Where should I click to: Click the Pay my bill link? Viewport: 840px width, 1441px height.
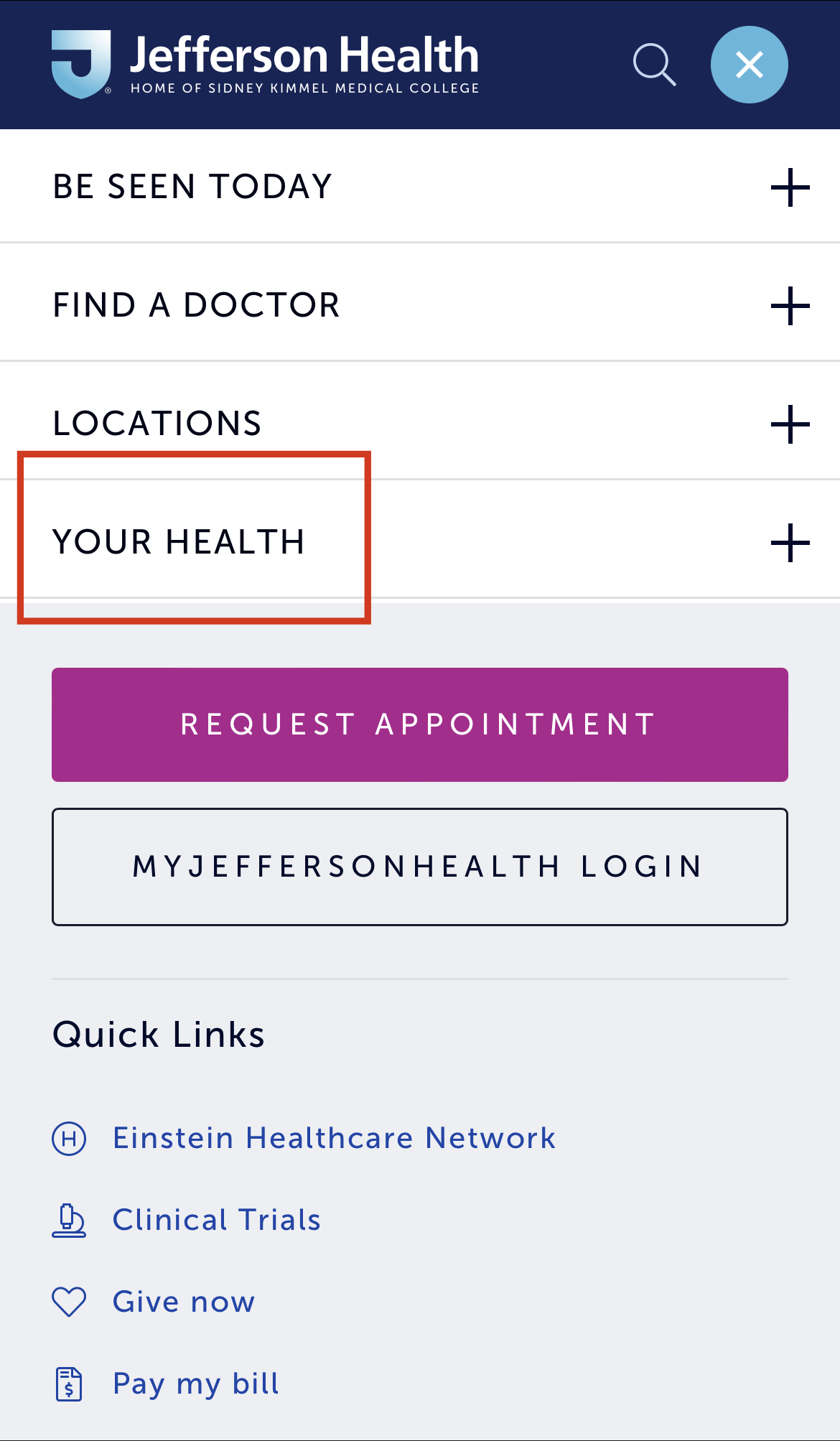pos(197,1383)
